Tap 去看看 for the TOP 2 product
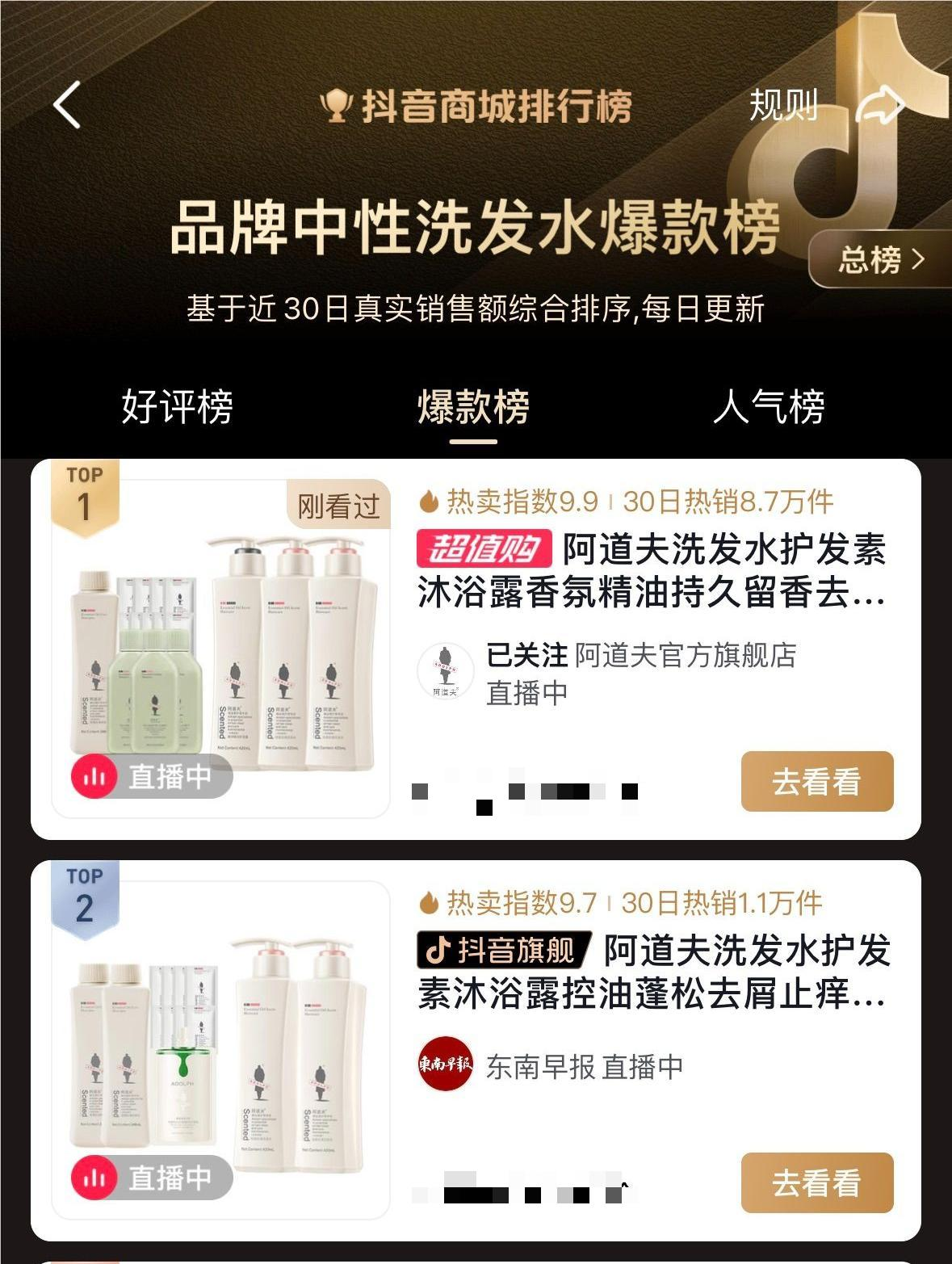The width and height of the screenshot is (952, 1264). (x=816, y=1182)
